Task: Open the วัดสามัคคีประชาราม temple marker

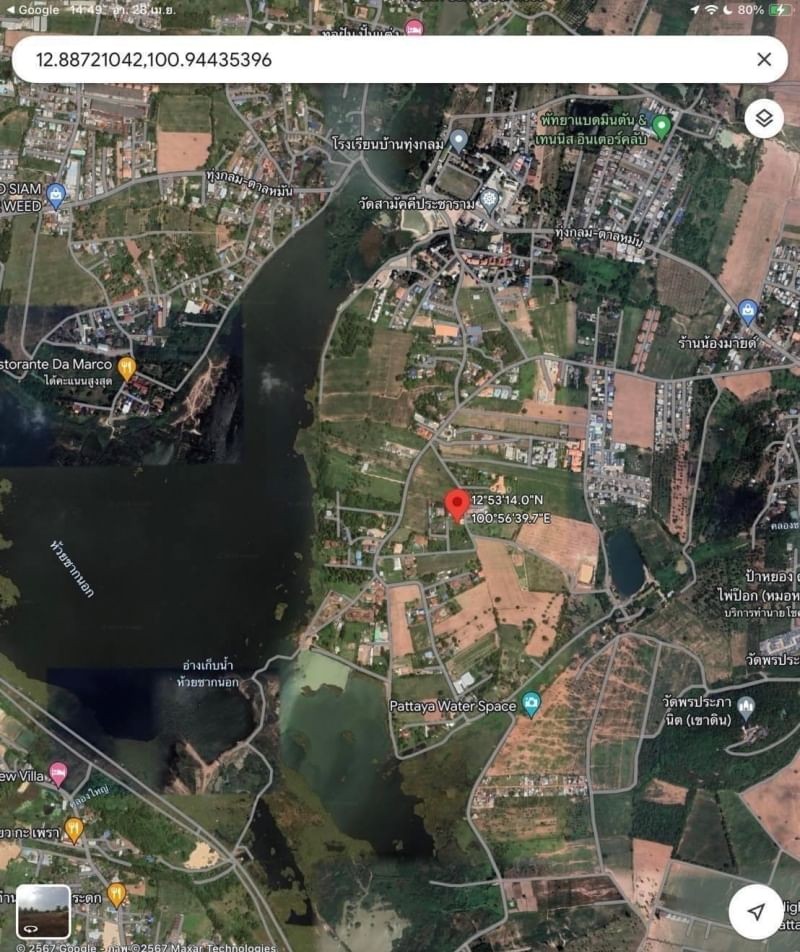Action: click(490, 199)
